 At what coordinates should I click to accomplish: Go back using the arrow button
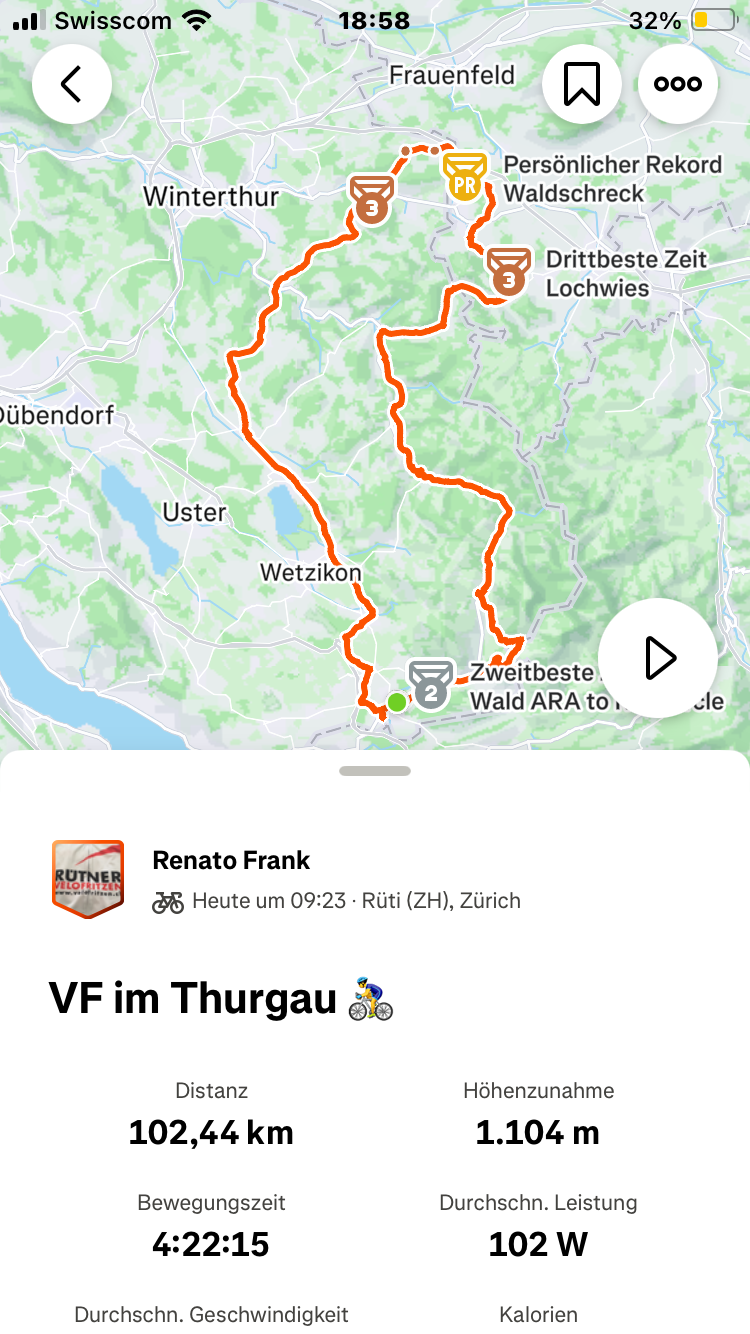click(72, 84)
